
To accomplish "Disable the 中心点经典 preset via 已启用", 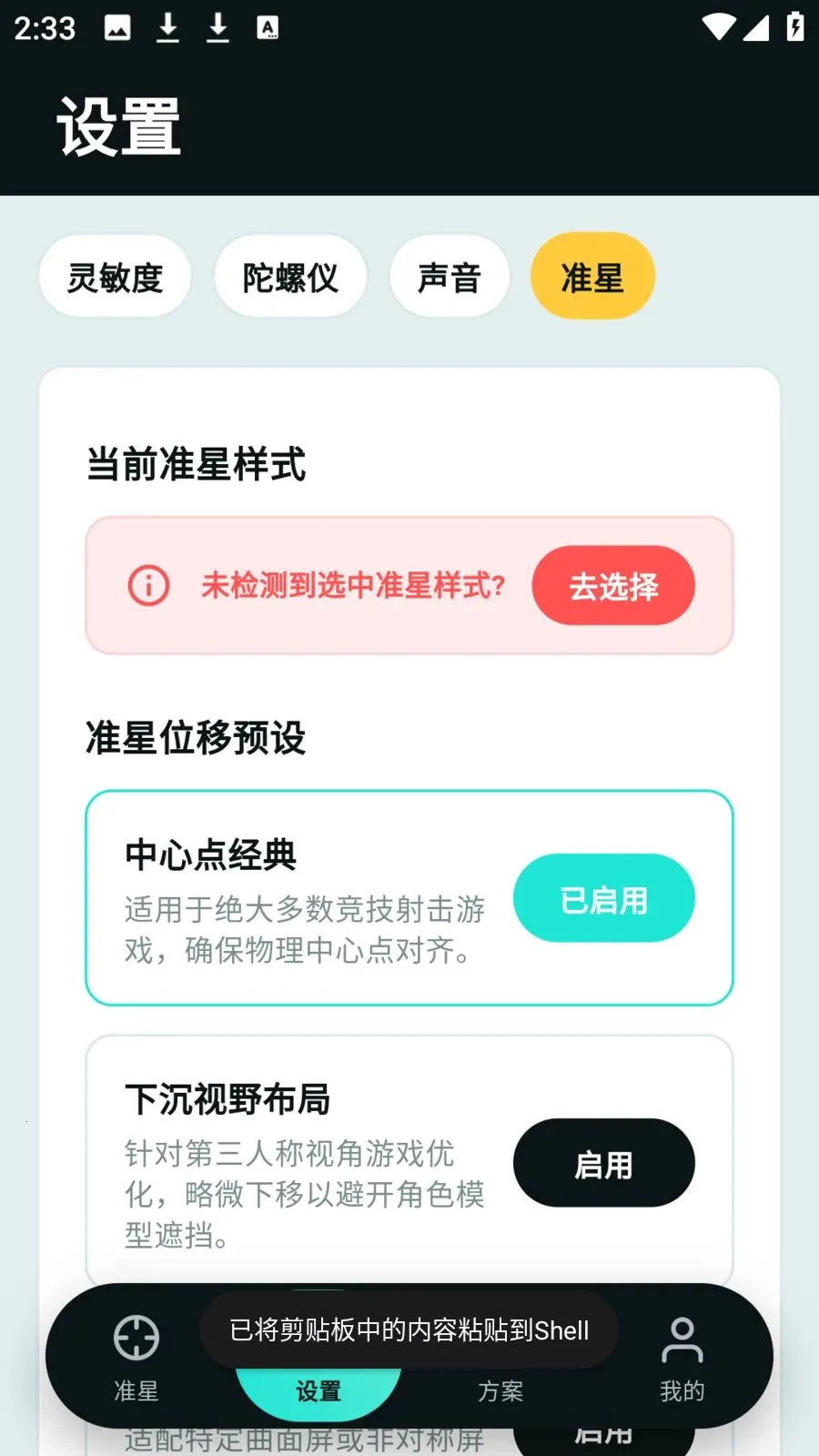I will pyautogui.click(x=604, y=898).
